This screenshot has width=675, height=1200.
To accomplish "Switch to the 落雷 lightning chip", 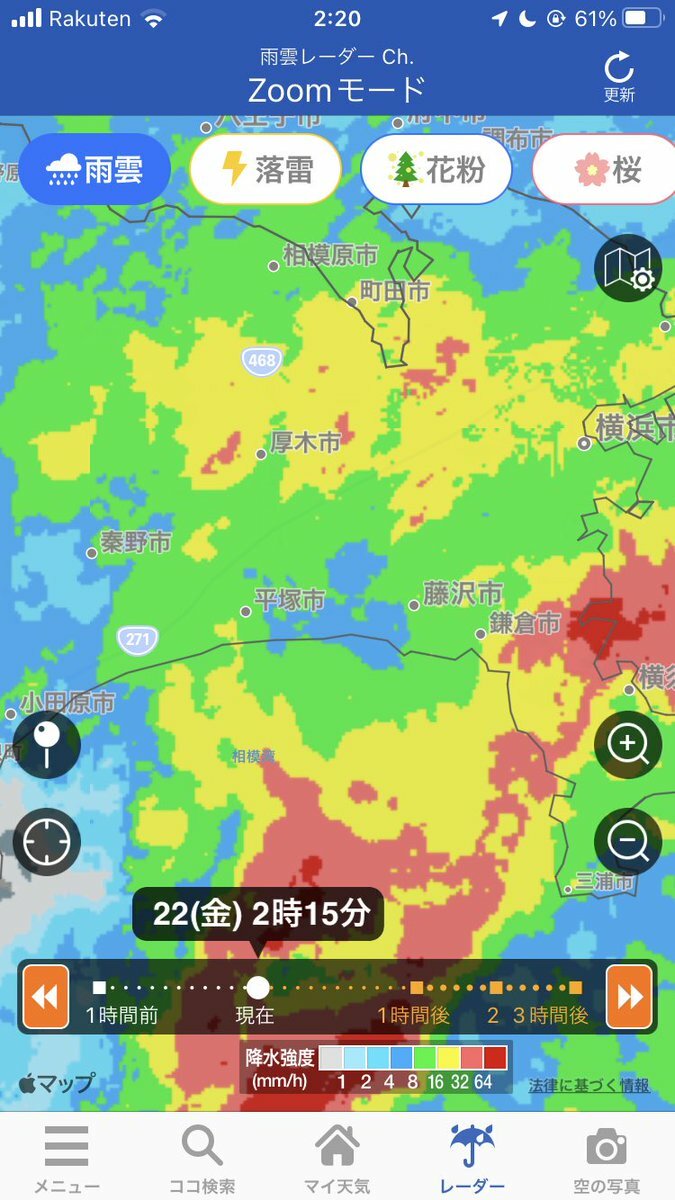I will pyautogui.click(x=265, y=169).
